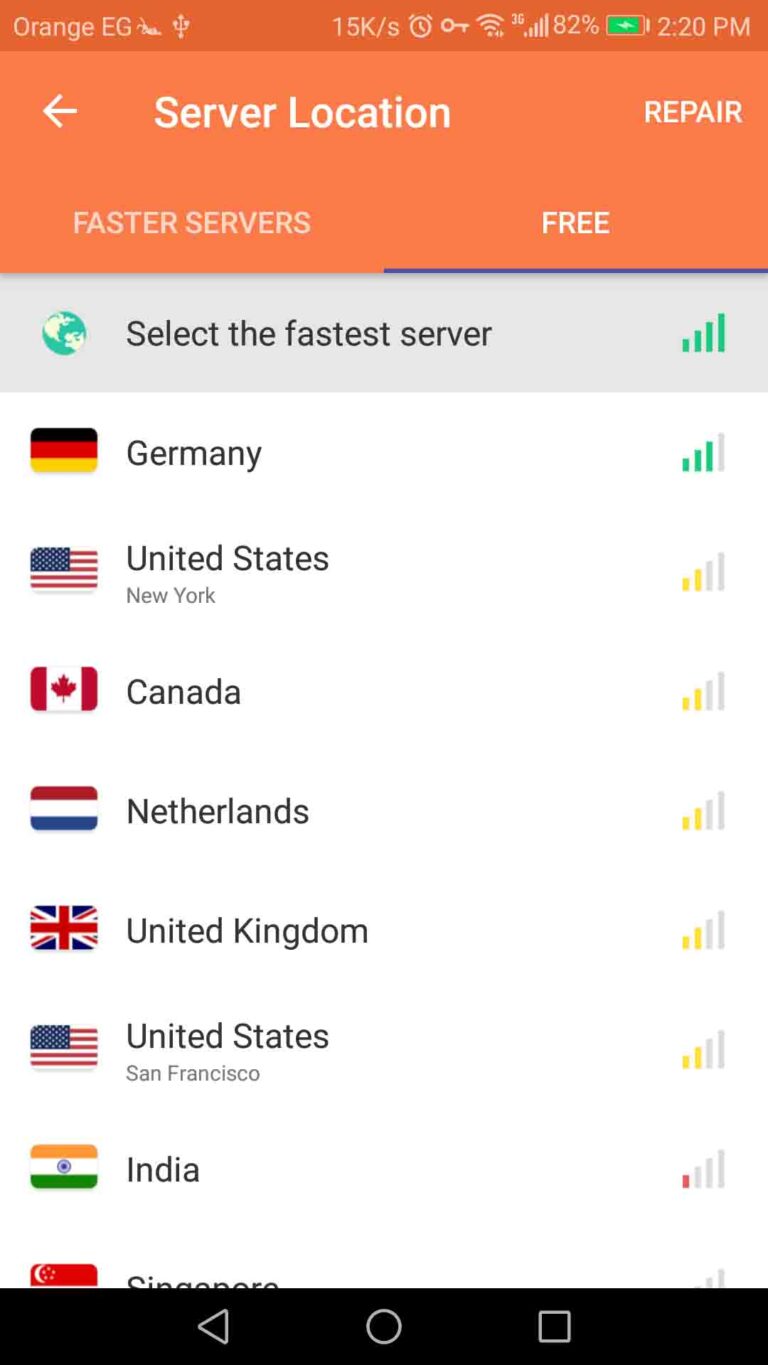Image resolution: width=768 pixels, height=1365 pixels.
Task: Tap the recent apps square button
Action: coord(555,1325)
